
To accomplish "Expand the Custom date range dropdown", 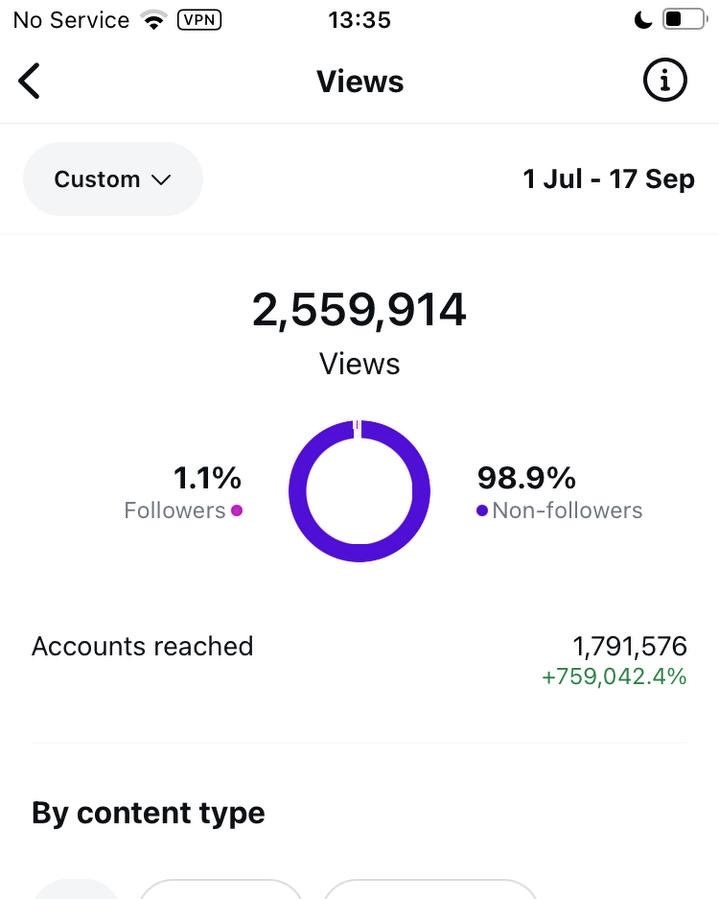I will [x=113, y=179].
